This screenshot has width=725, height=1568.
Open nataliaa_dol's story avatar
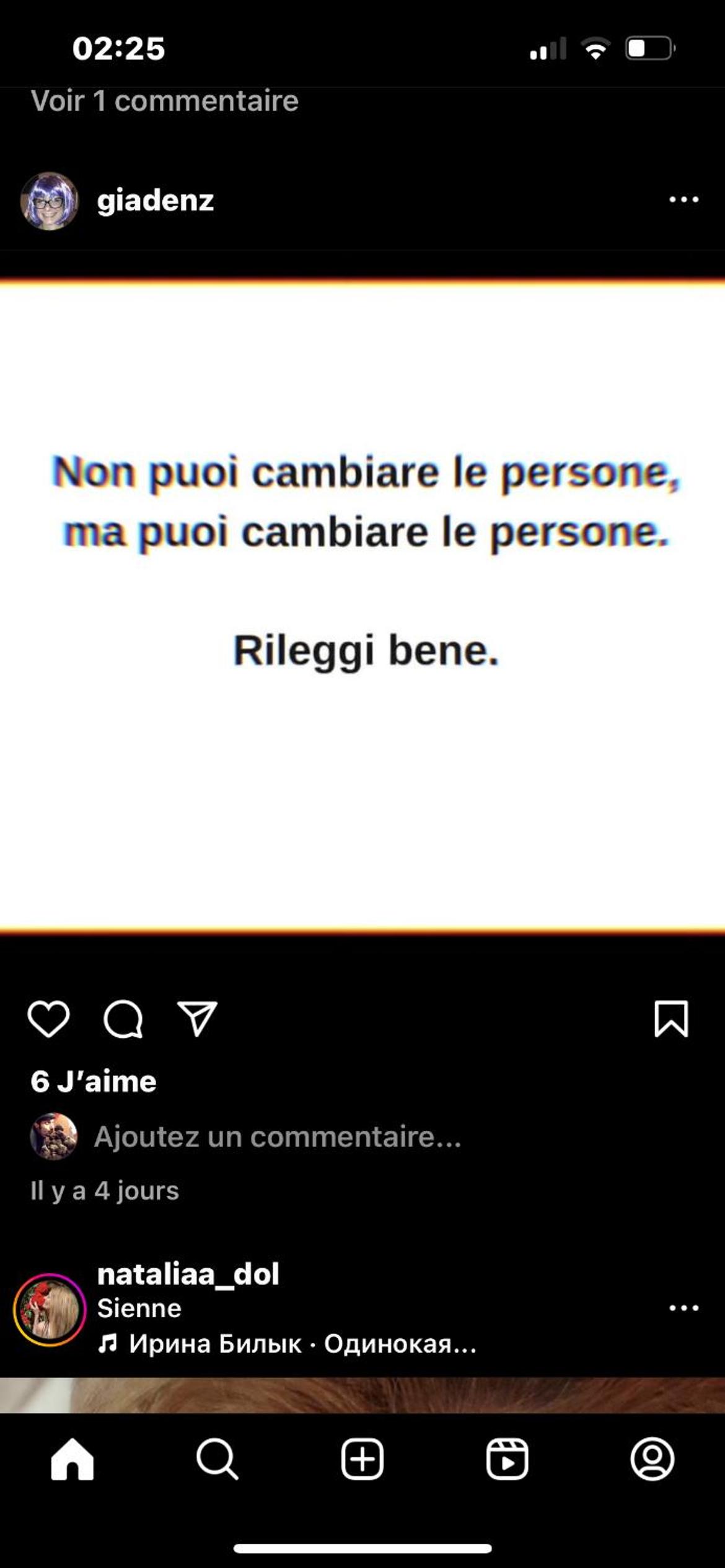50,1310
